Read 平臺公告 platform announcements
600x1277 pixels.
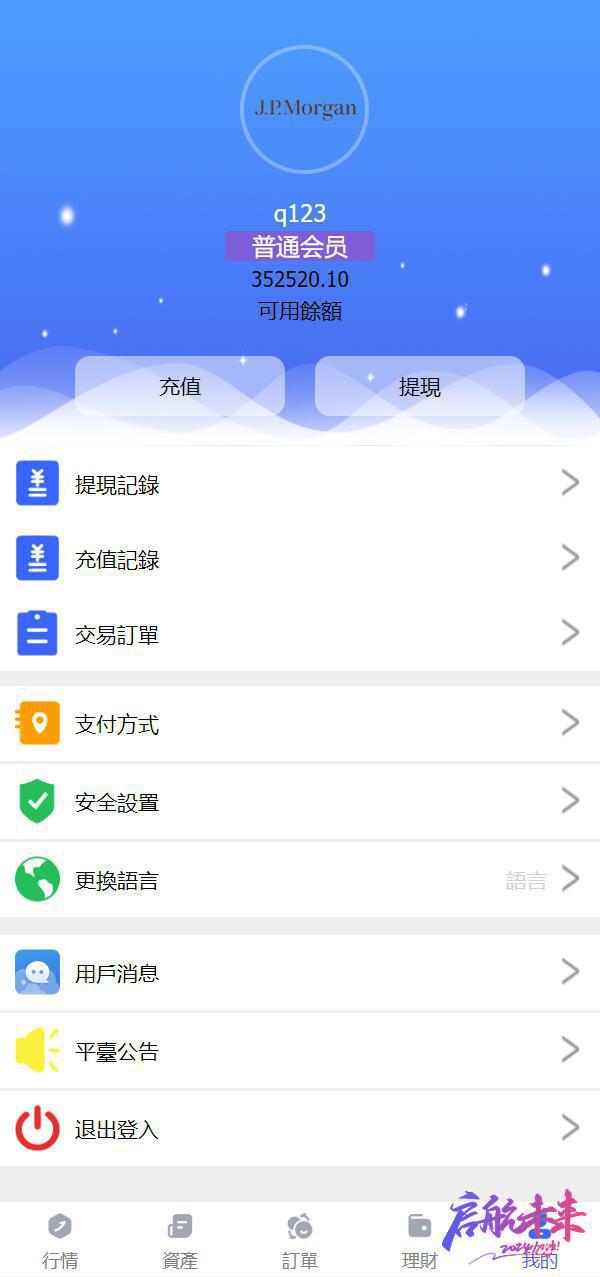[x=300, y=1050]
